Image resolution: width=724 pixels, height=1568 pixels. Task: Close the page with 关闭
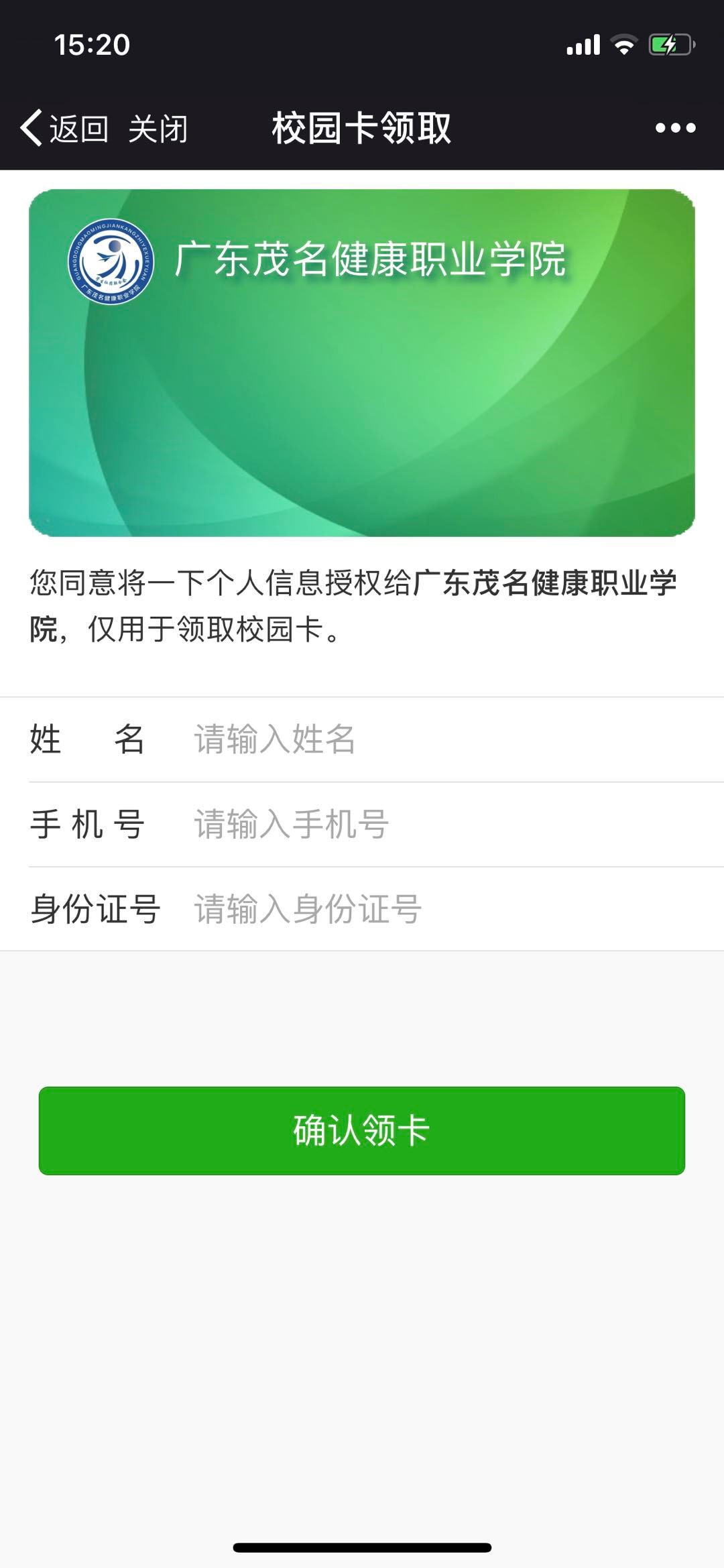tap(158, 128)
